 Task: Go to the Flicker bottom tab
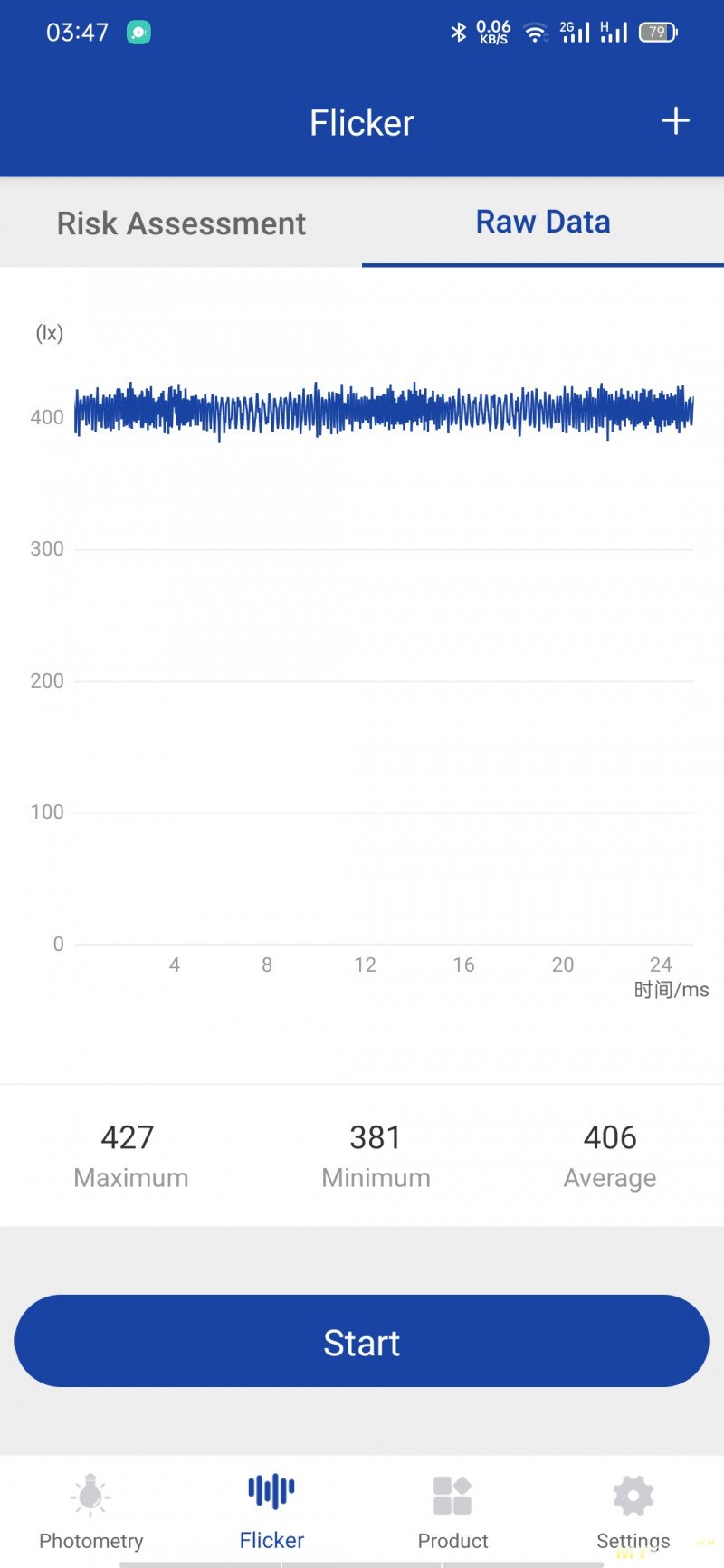[x=271, y=1512]
